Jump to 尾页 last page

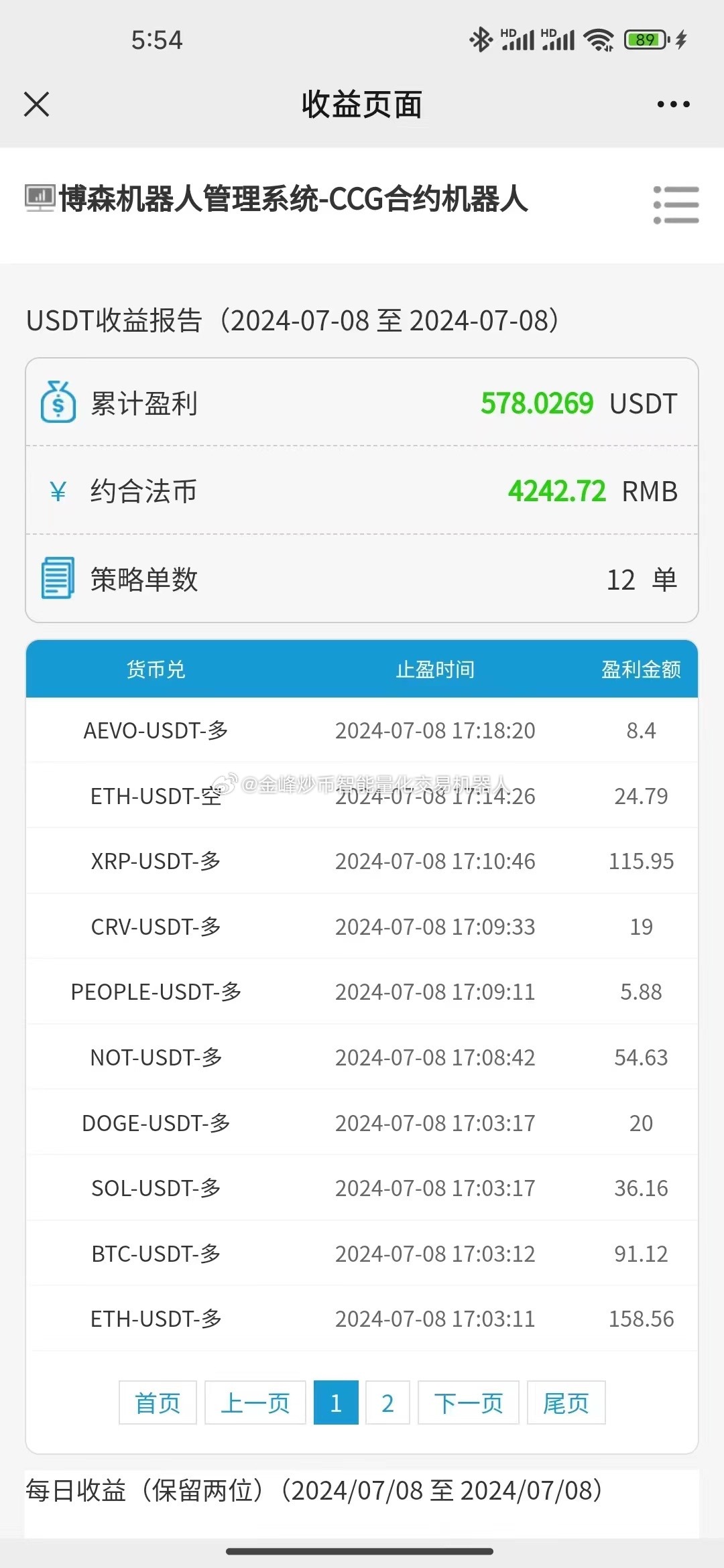click(566, 1402)
